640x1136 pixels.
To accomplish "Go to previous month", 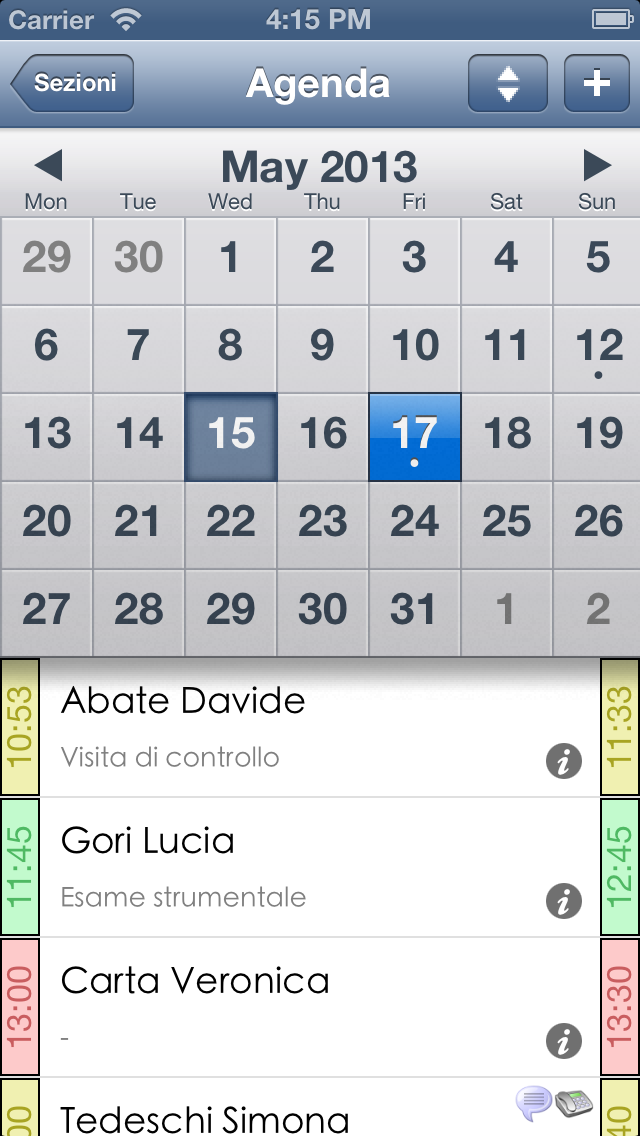I will click(49, 165).
